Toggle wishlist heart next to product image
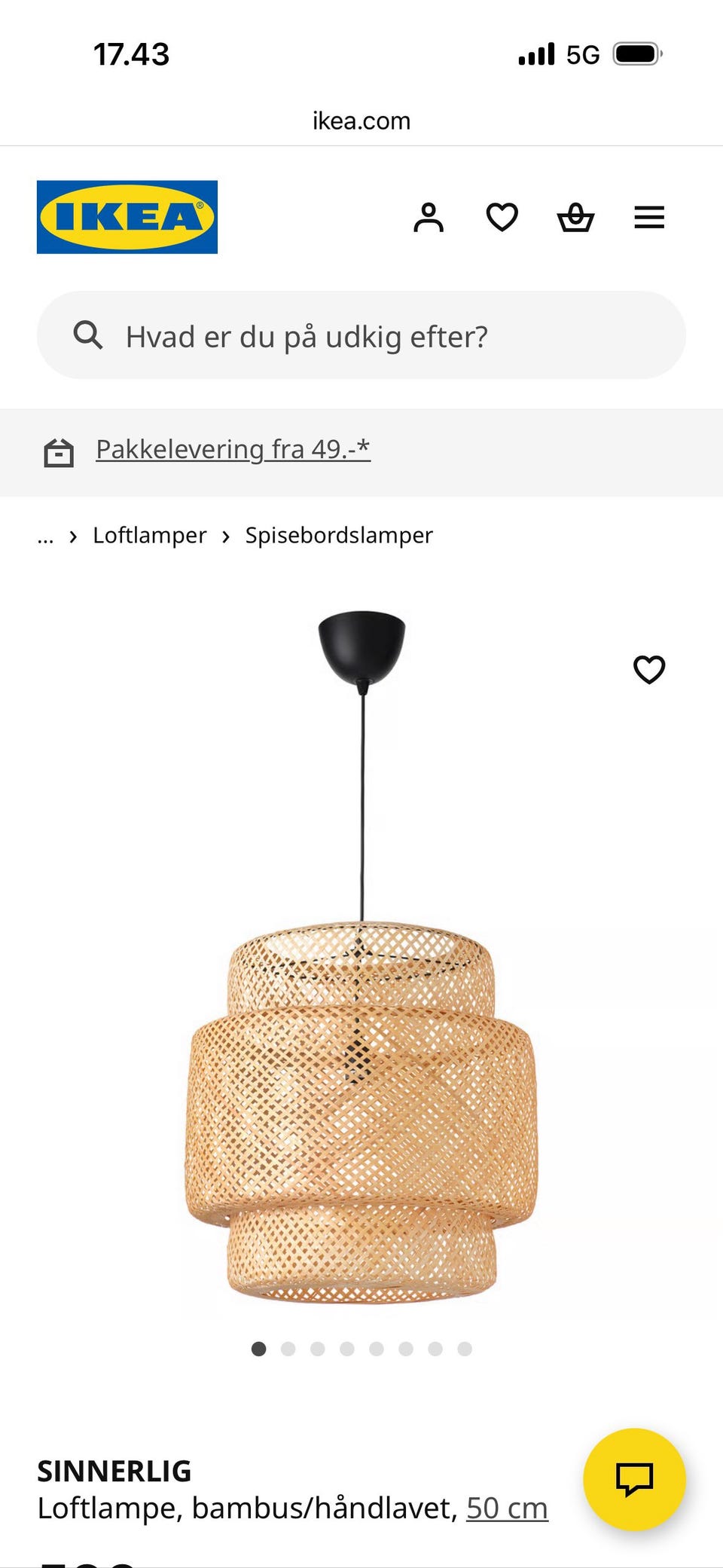This screenshot has width=723, height=1568. (649, 670)
